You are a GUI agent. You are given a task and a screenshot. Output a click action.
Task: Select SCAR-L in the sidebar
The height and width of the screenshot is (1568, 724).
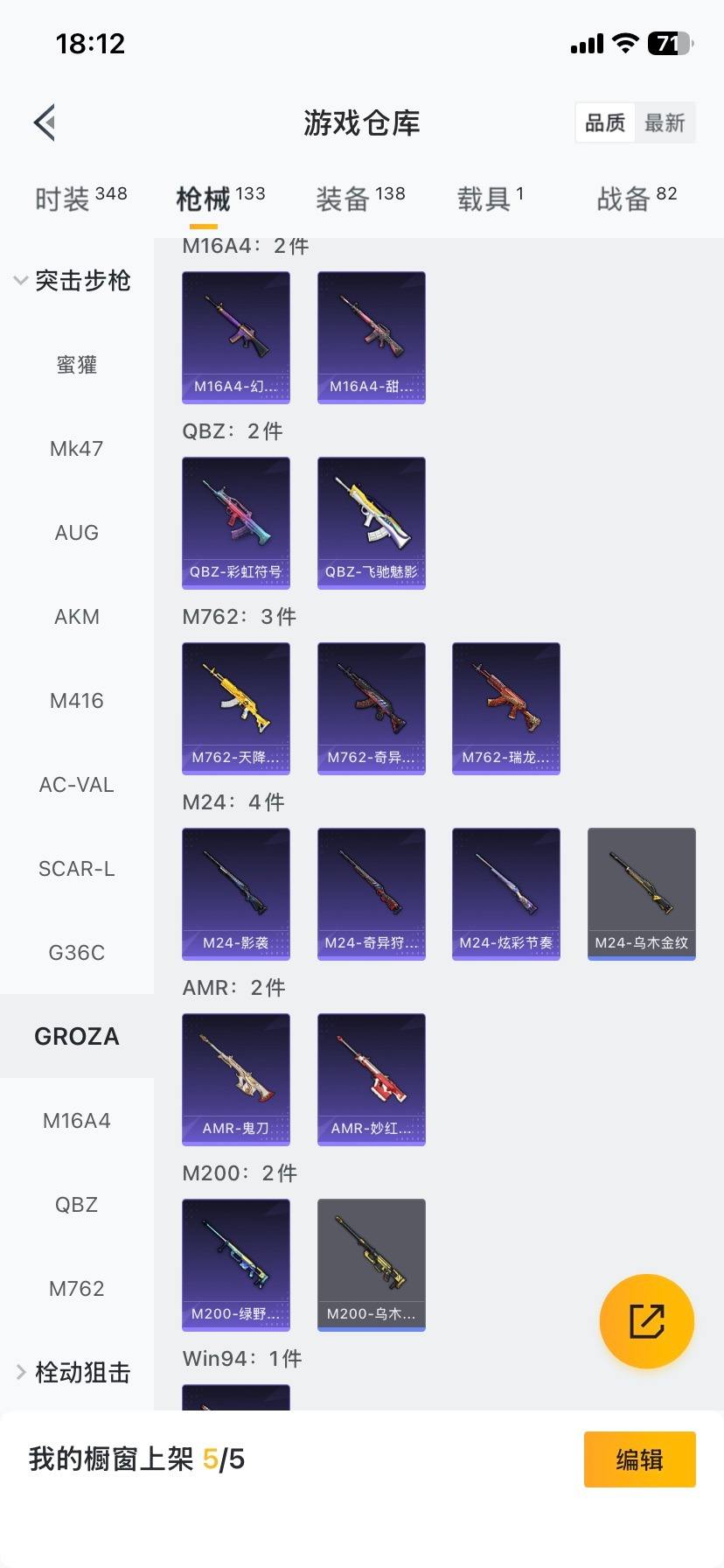click(77, 869)
